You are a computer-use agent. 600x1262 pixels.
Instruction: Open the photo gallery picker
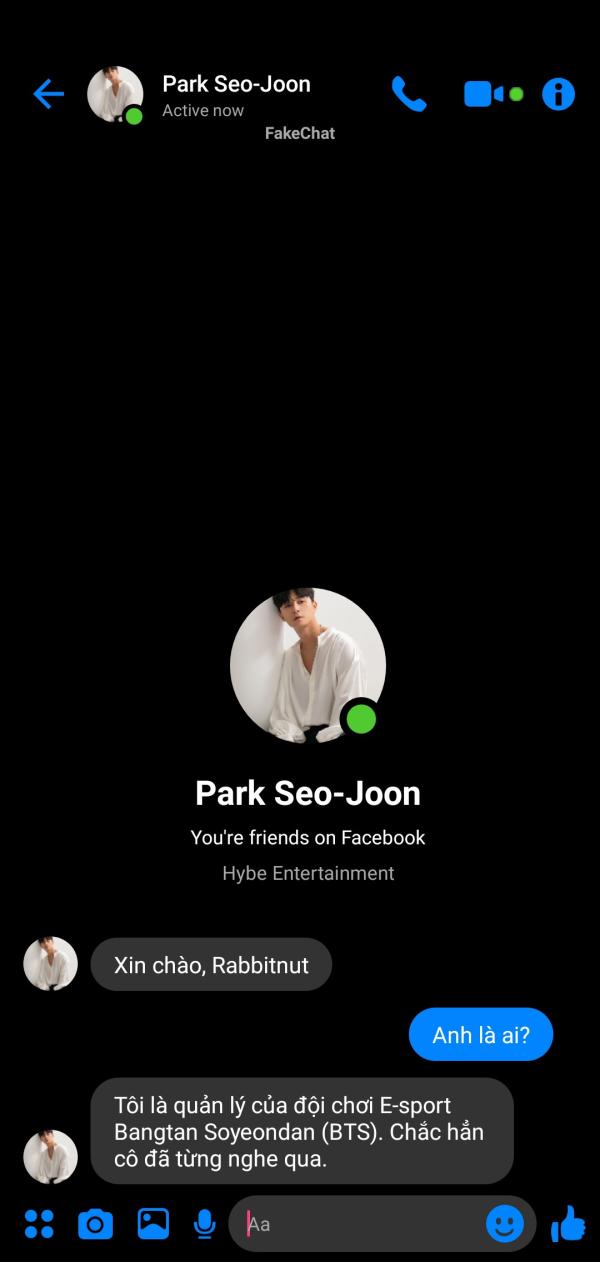[x=153, y=1223]
